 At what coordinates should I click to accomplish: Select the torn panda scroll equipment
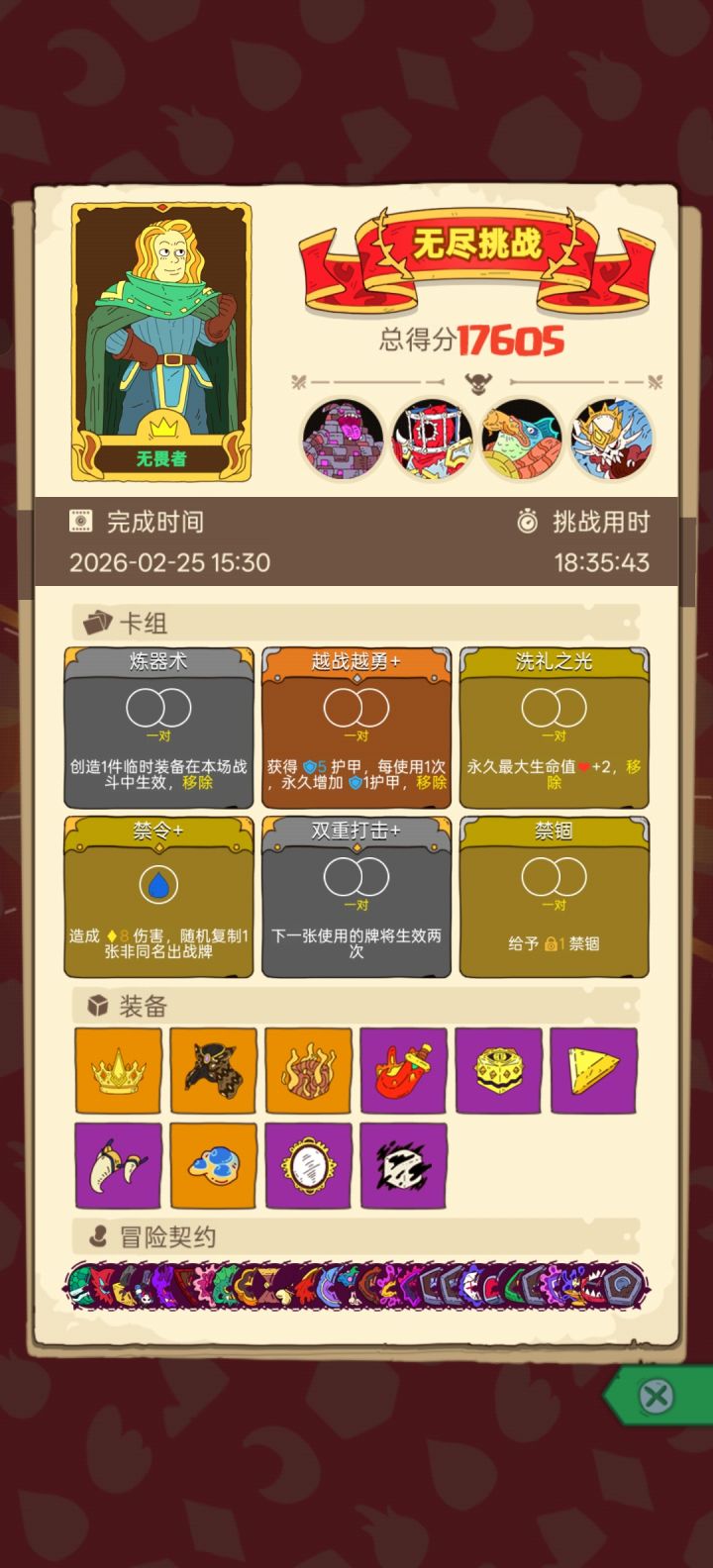[403, 1164]
